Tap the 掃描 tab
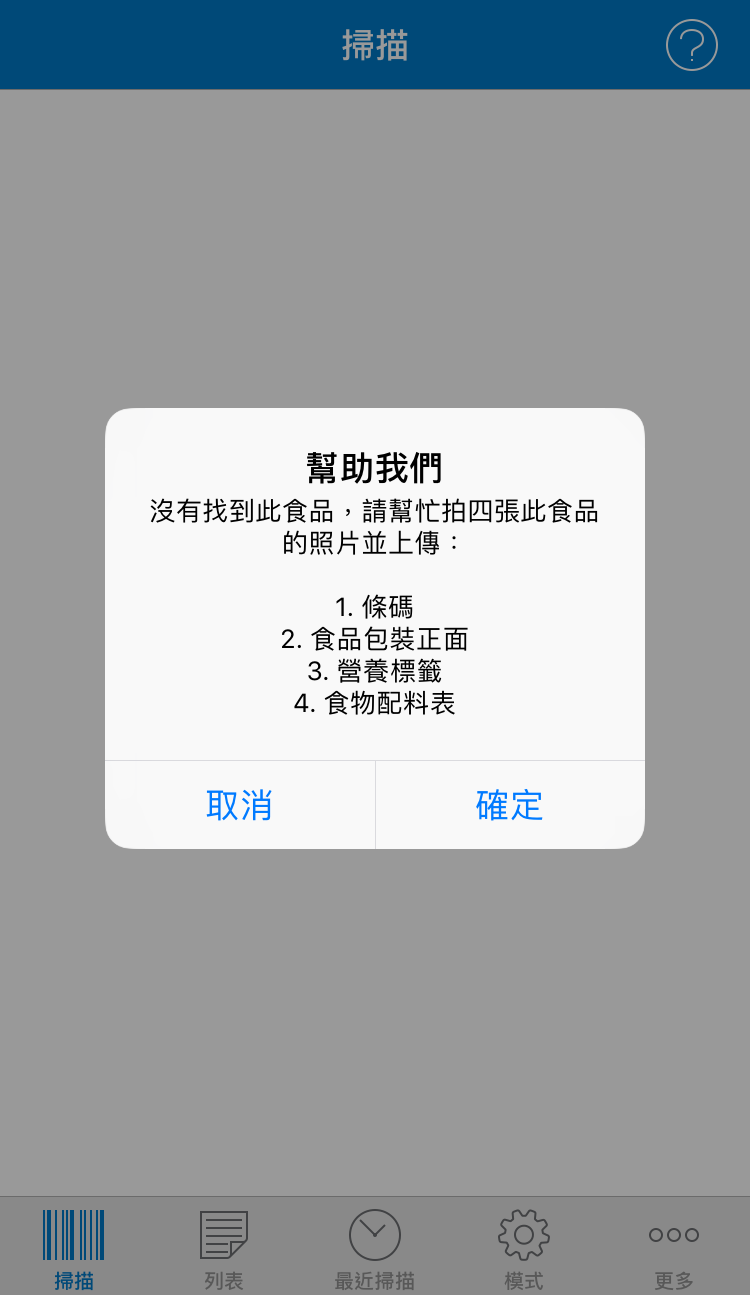The height and width of the screenshot is (1295, 750). click(74, 1246)
